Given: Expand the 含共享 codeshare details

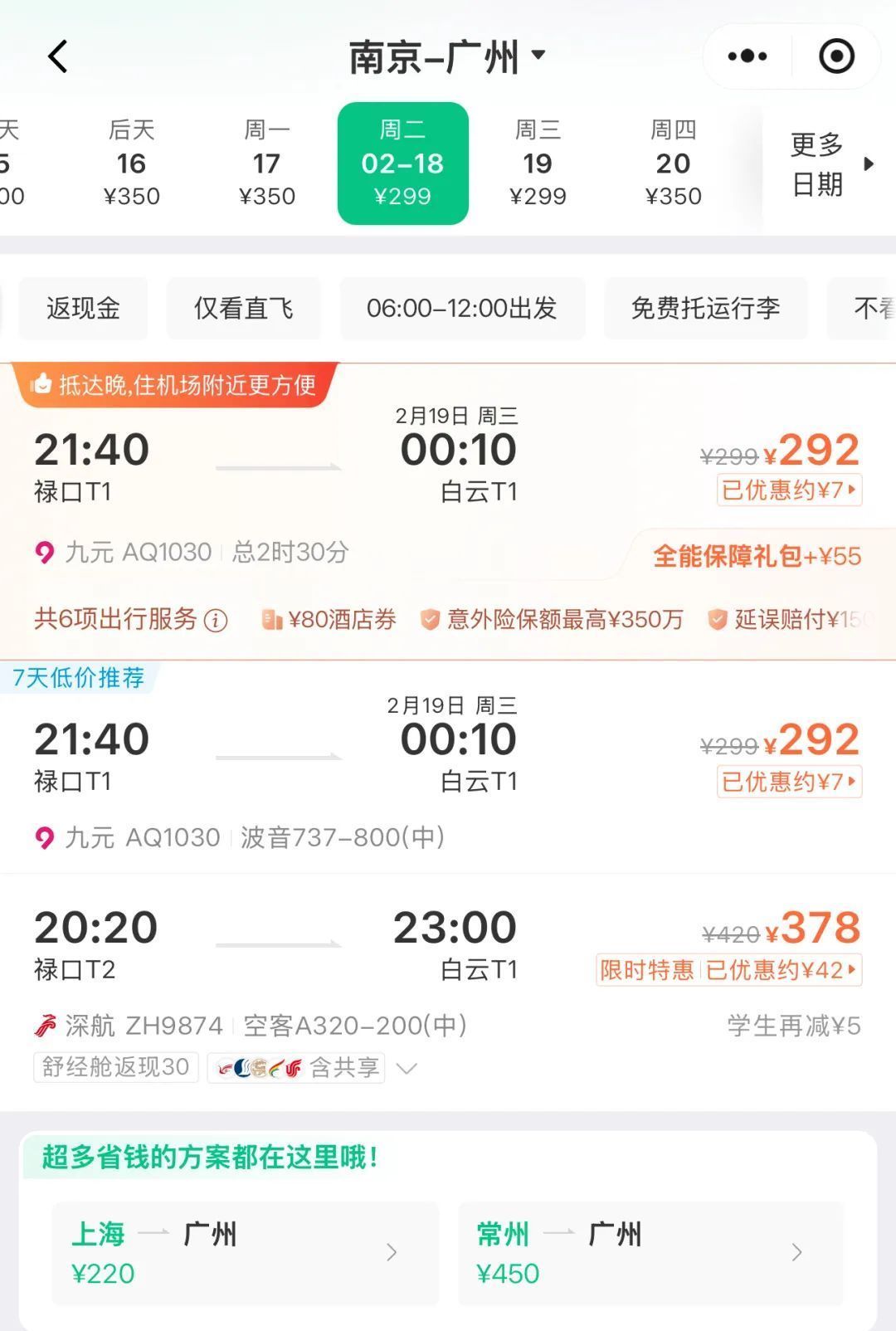Looking at the screenshot, I should pos(406,1068).
